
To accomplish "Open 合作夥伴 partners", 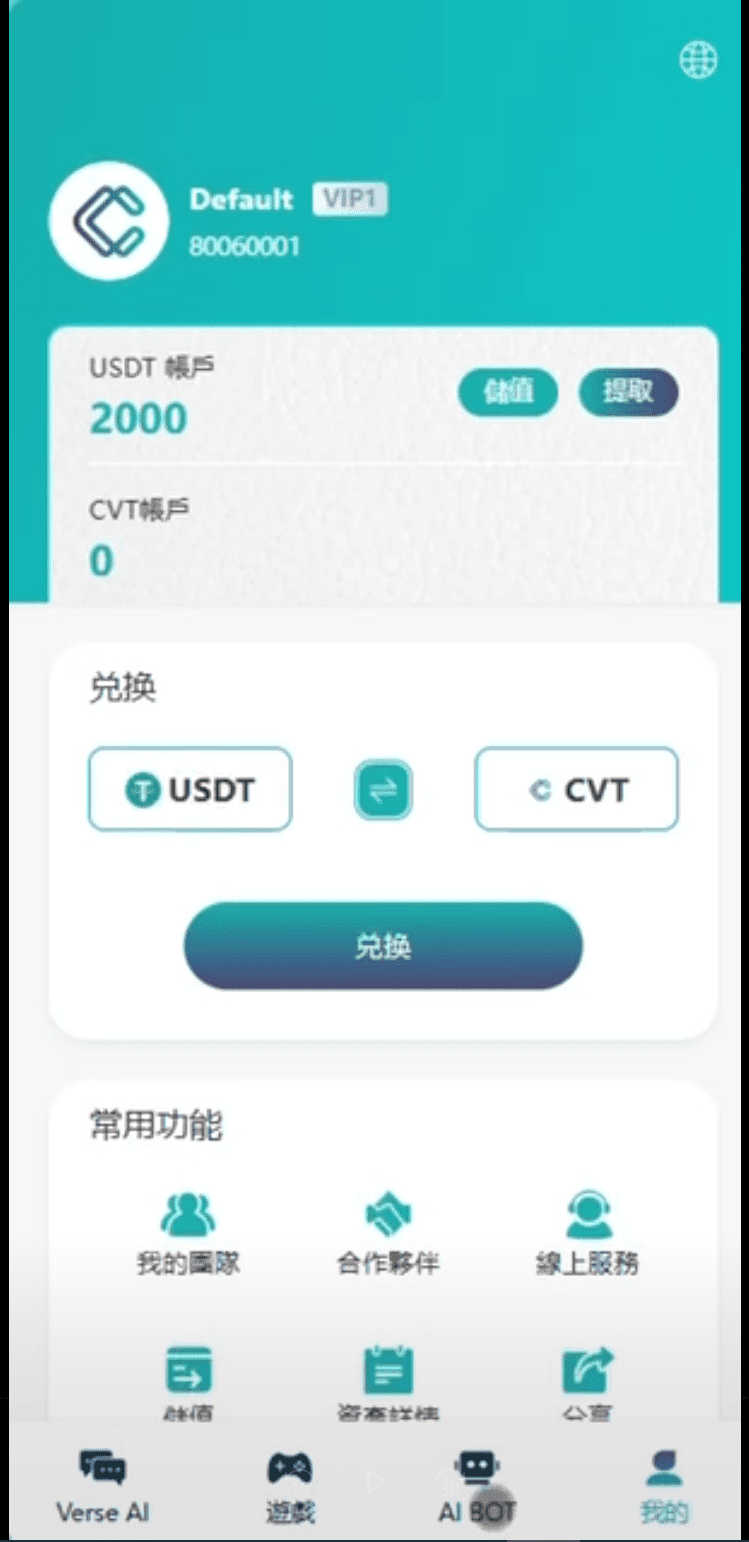I will pos(388,1233).
